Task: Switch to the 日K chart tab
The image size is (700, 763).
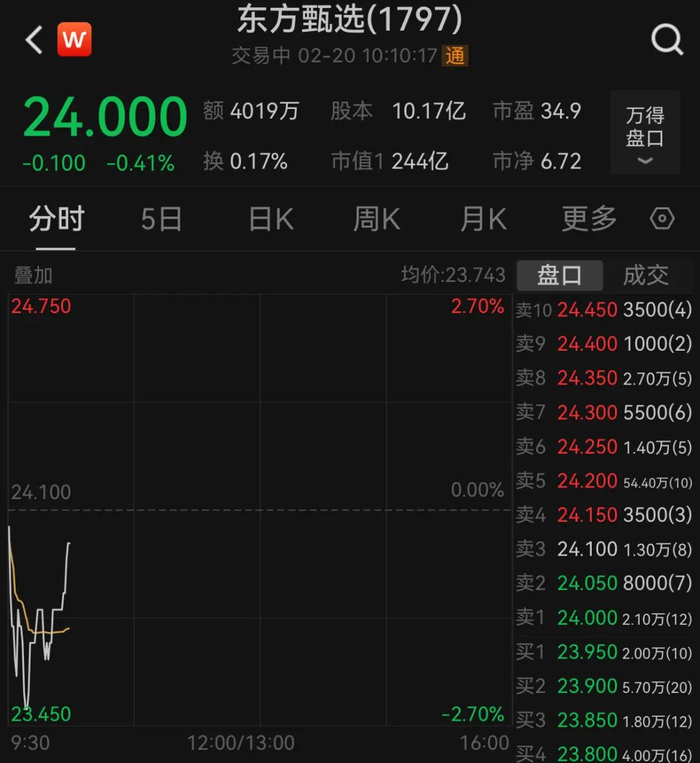Action: click(x=271, y=219)
